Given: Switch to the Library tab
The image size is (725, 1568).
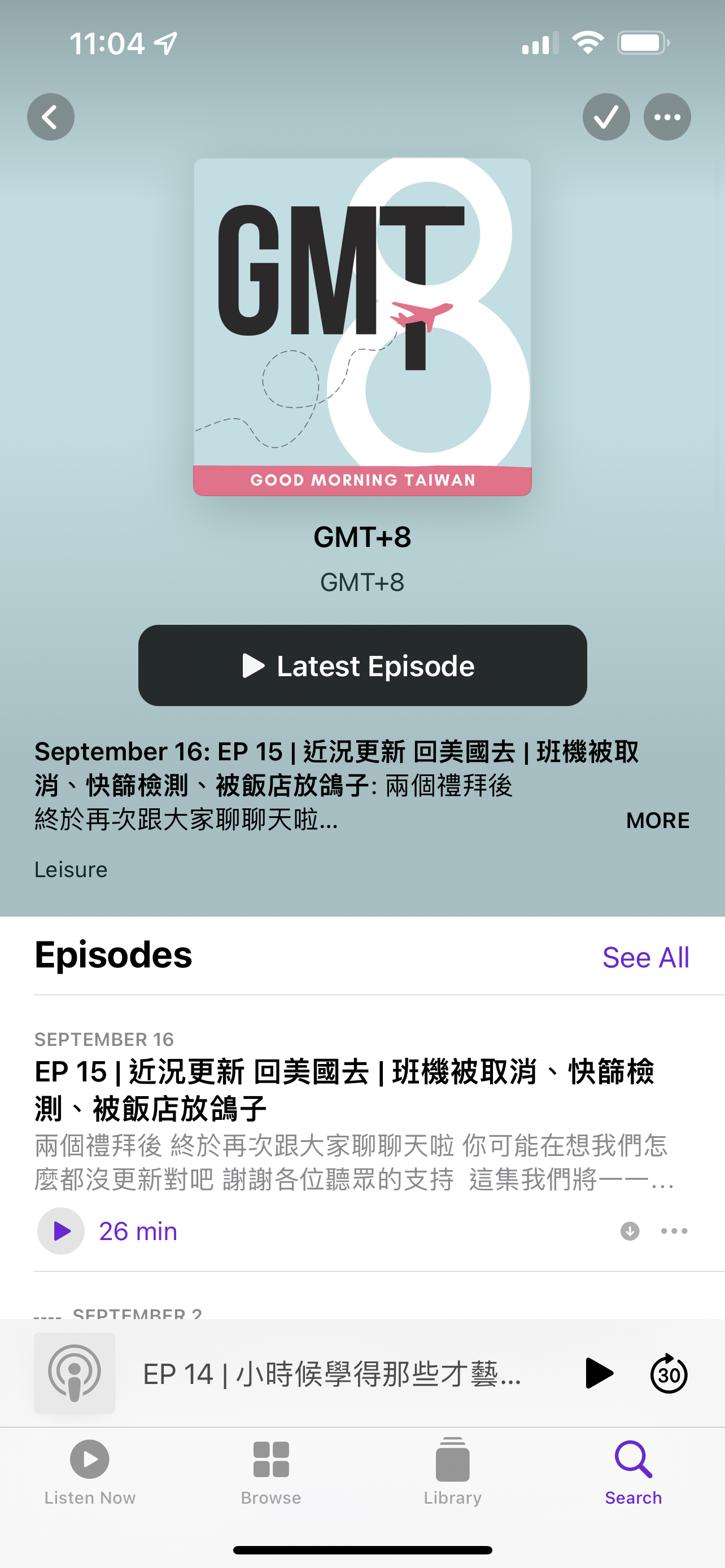Looking at the screenshot, I should (452, 1472).
